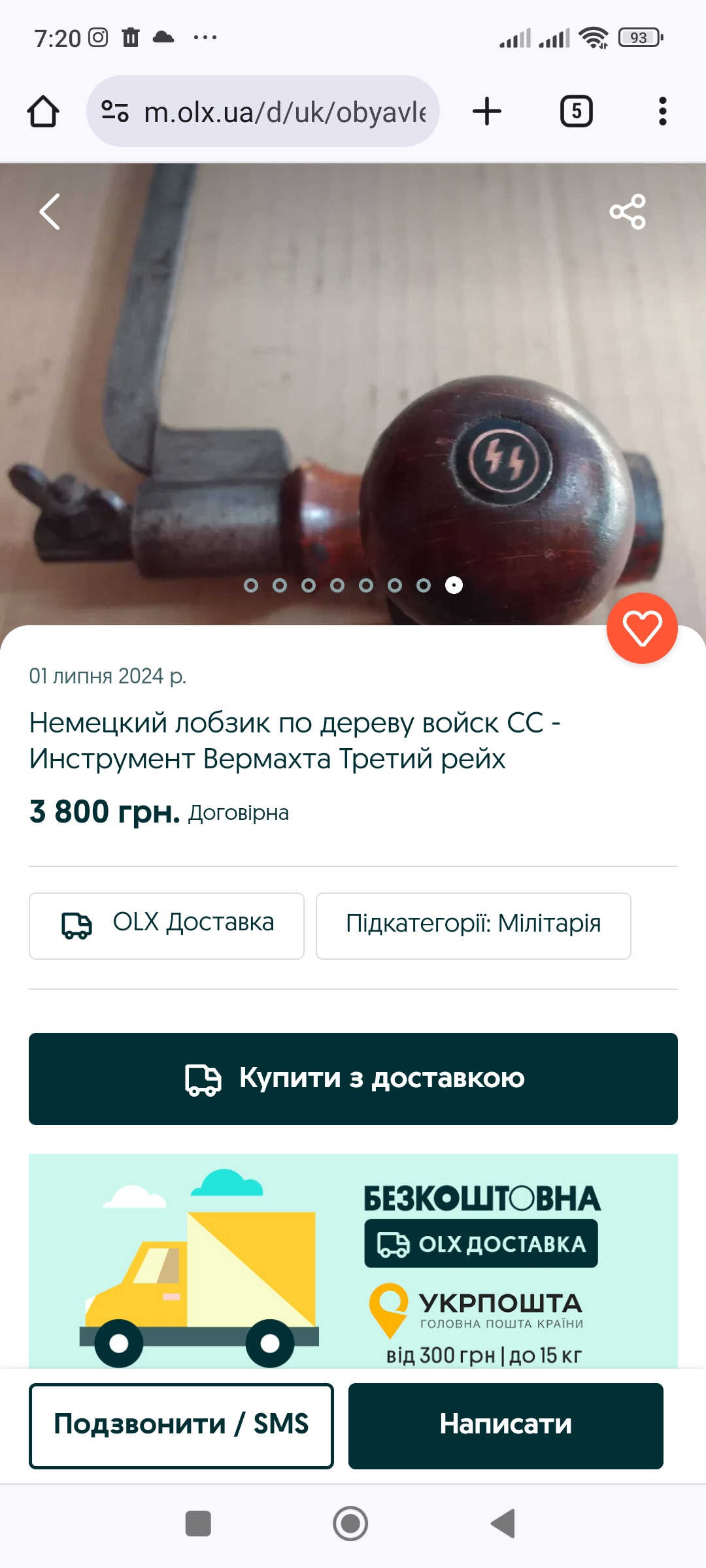Image resolution: width=706 pixels, height=1568 pixels.
Task: Jump to the first photo dot indicator
Action: (251, 585)
